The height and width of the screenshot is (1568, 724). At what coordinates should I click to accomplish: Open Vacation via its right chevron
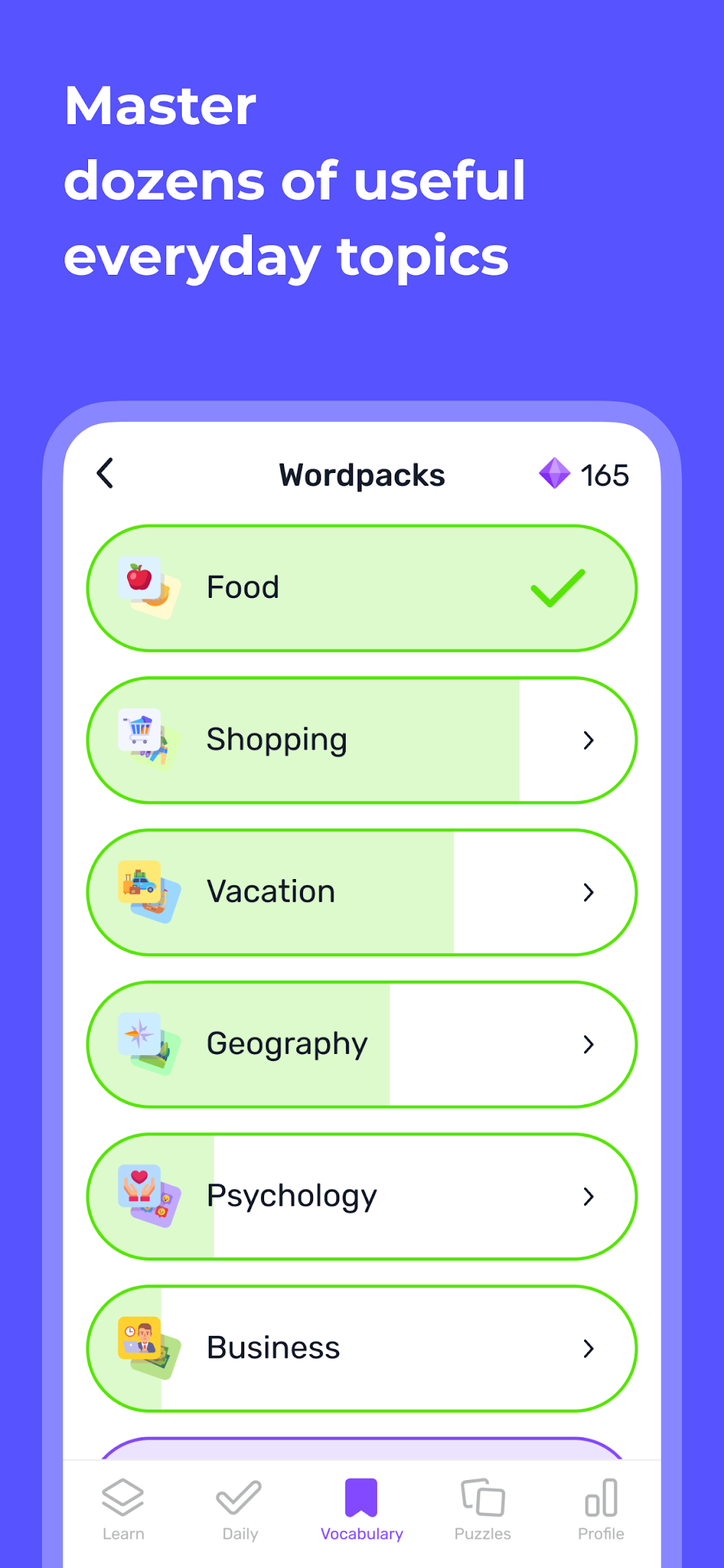click(x=589, y=892)
